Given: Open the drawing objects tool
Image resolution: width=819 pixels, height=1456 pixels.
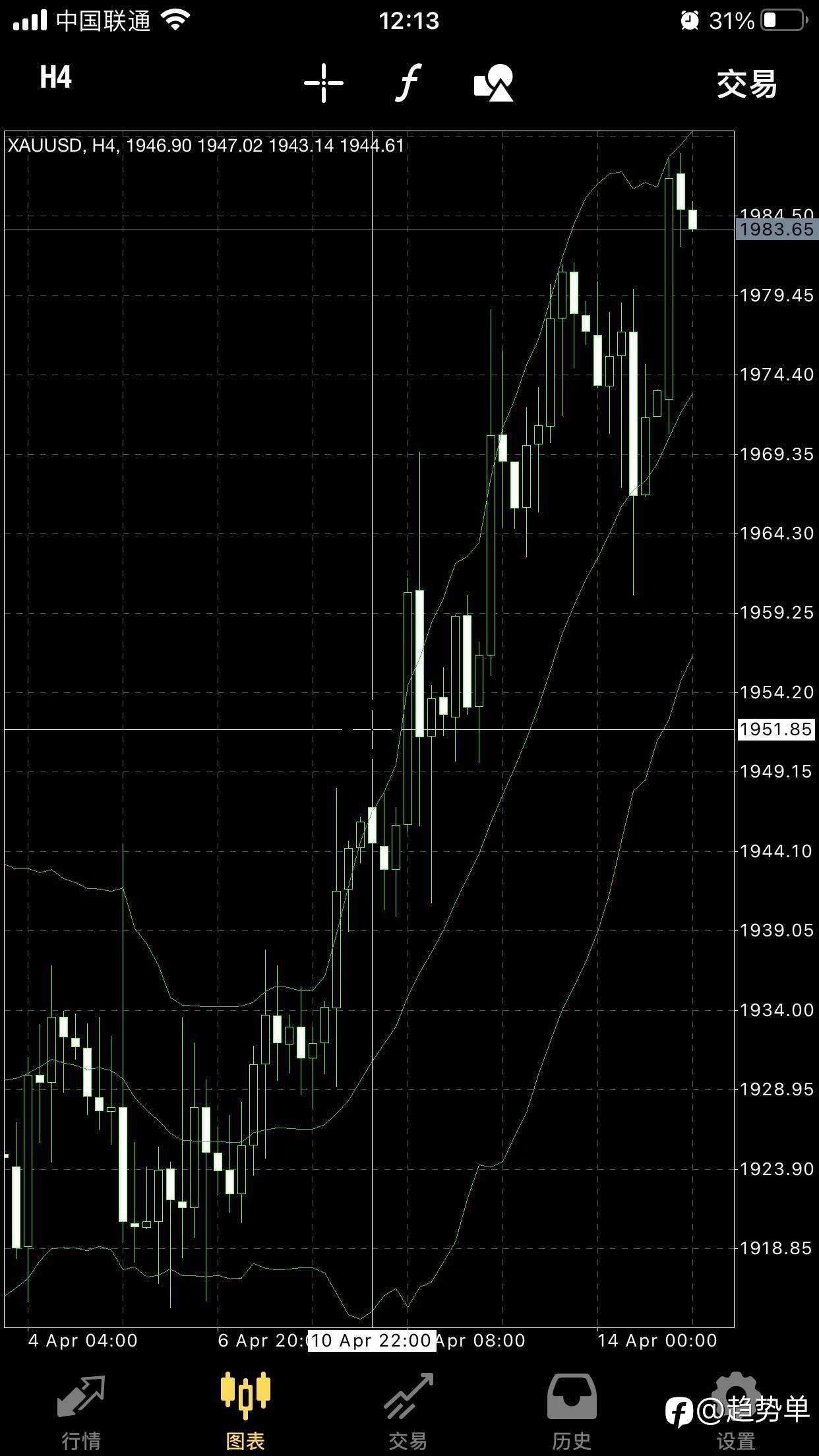Looking at the screenshot, I should tap(494, 83).
